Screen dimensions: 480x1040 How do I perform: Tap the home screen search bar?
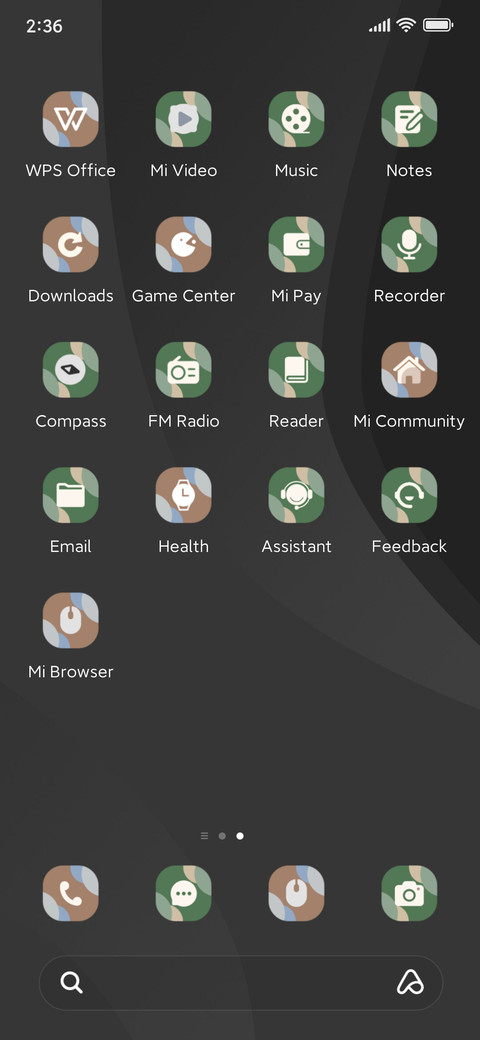tap(241, 983)
